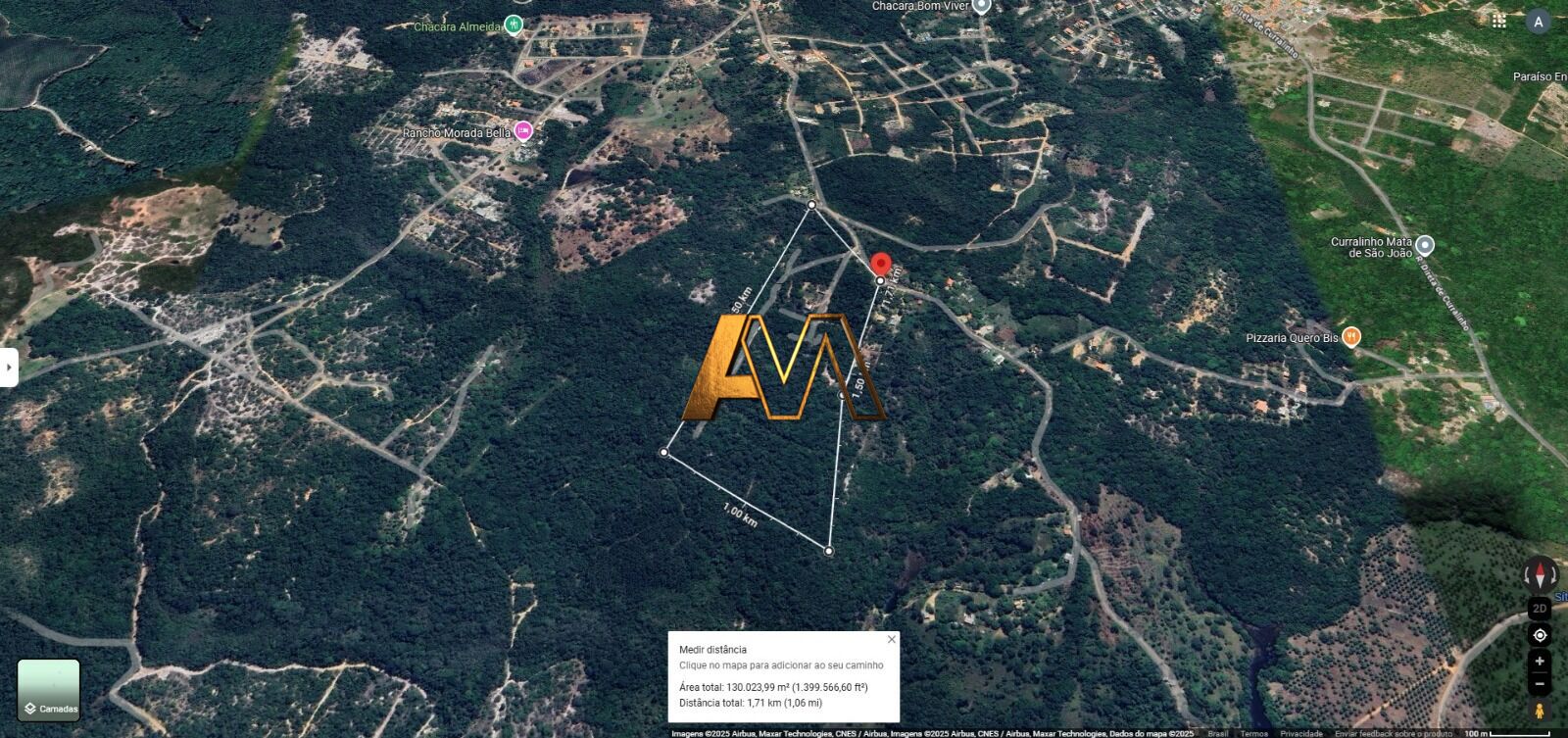Tap the red location pin

coord(881,265)
